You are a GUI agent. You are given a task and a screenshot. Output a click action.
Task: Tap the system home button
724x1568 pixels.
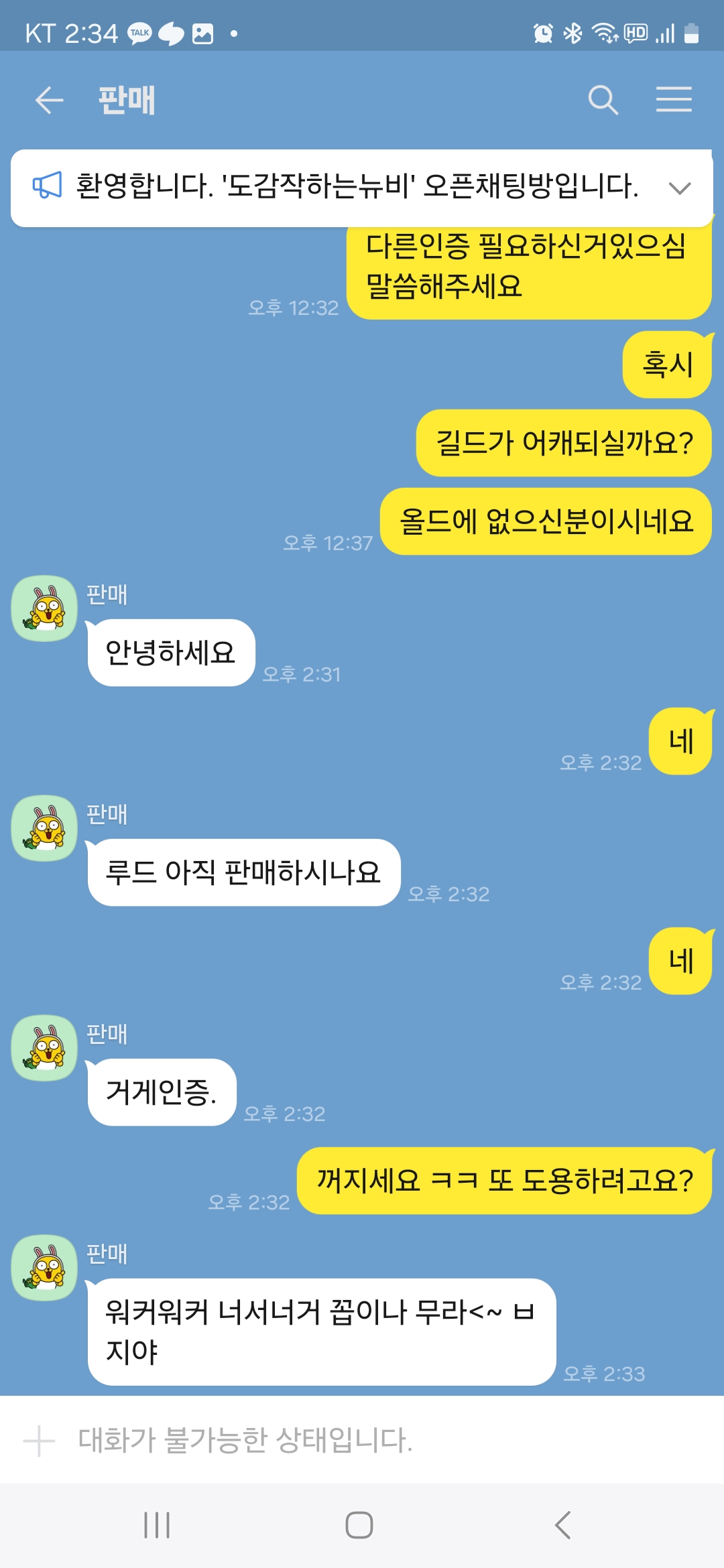click(359, 1525)
